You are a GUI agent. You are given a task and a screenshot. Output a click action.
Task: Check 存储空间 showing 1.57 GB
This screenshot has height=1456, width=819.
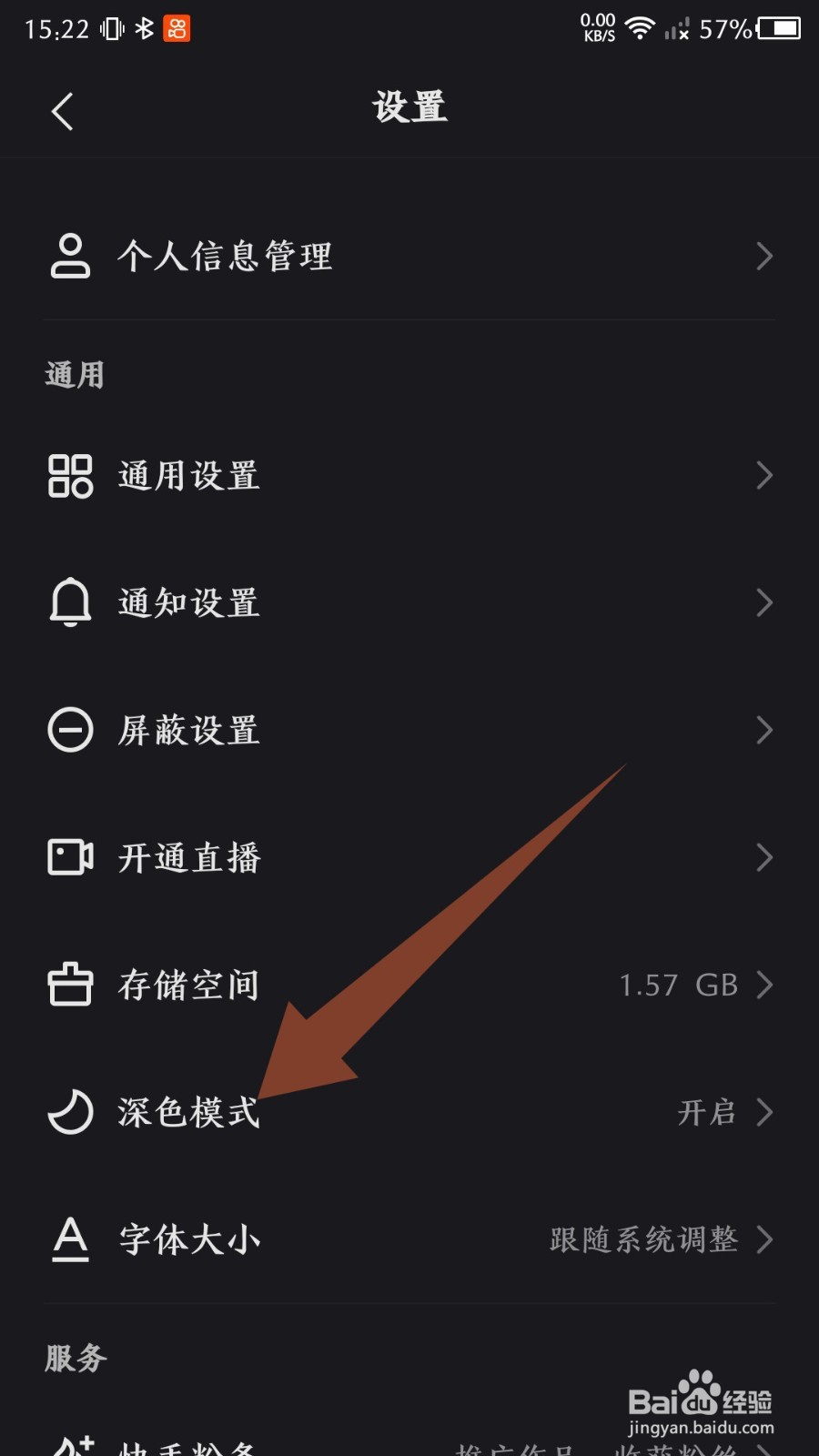click(x=679, y=985)
